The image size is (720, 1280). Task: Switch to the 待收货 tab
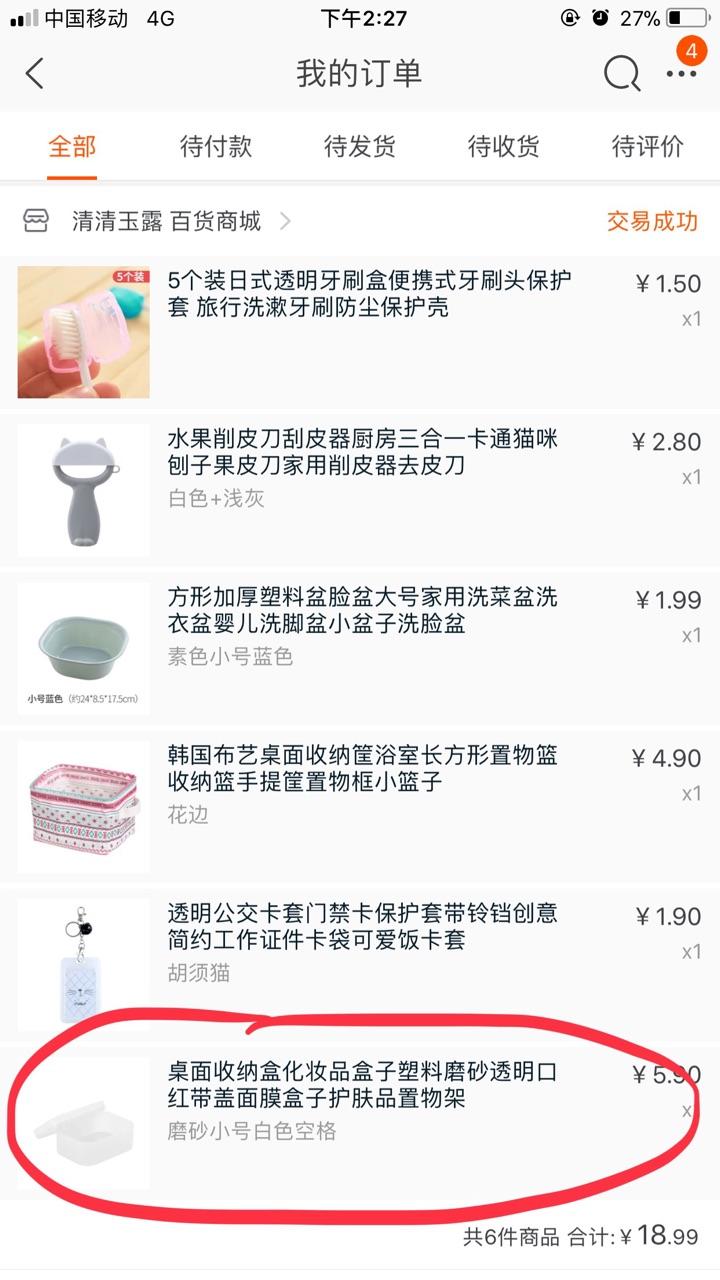[504, 146]
